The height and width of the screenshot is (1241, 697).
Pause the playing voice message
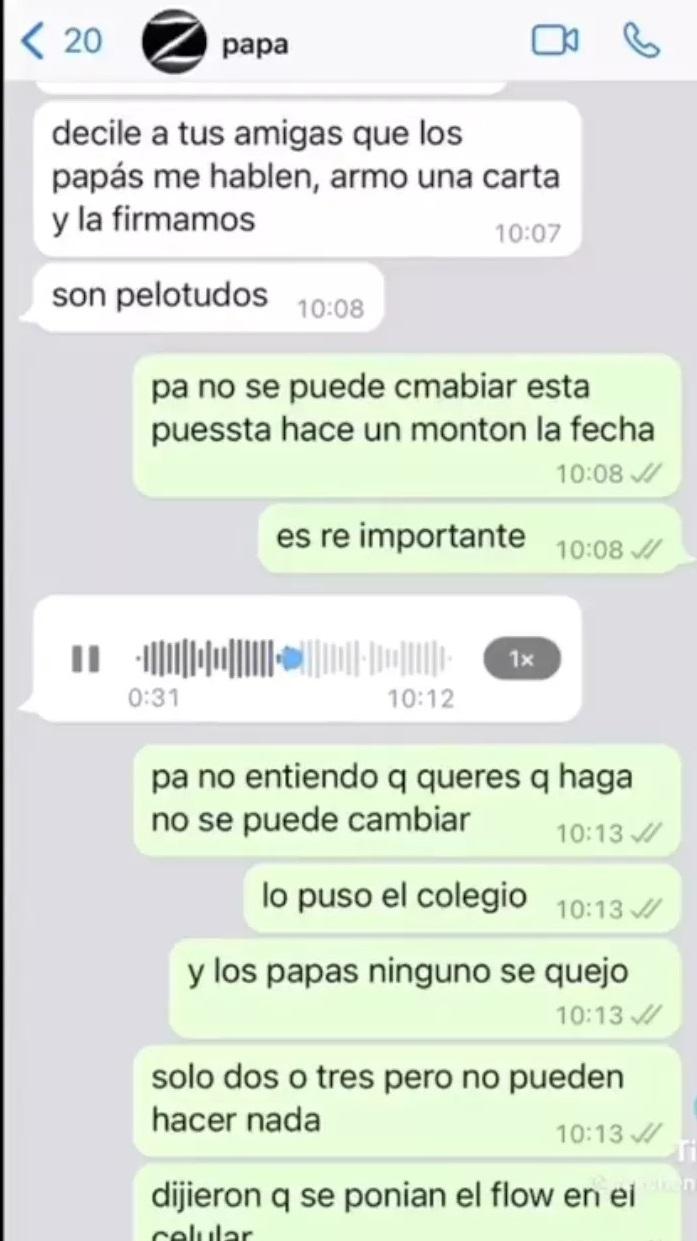[x=85, y=659]
